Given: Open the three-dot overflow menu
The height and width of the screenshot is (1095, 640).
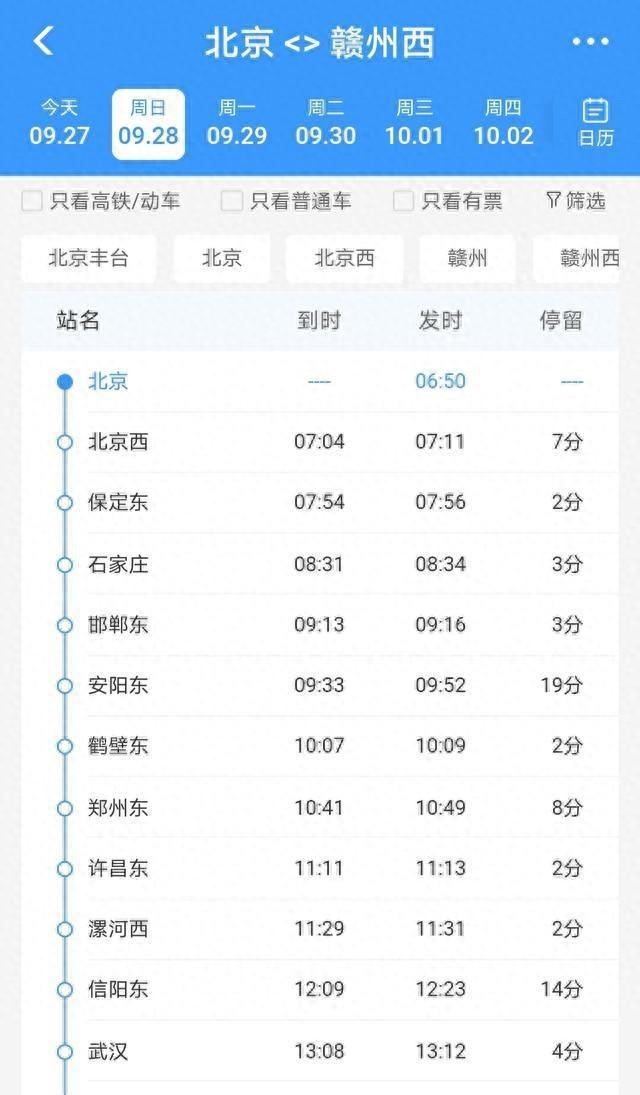Looking at the screenshot, I should click(x=590, y=42).
